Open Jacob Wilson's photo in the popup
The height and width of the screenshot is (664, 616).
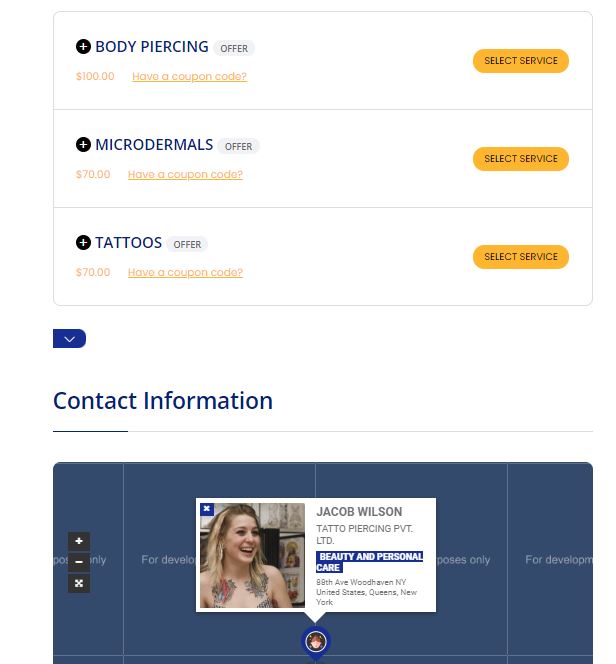click(x=252, y=555)
